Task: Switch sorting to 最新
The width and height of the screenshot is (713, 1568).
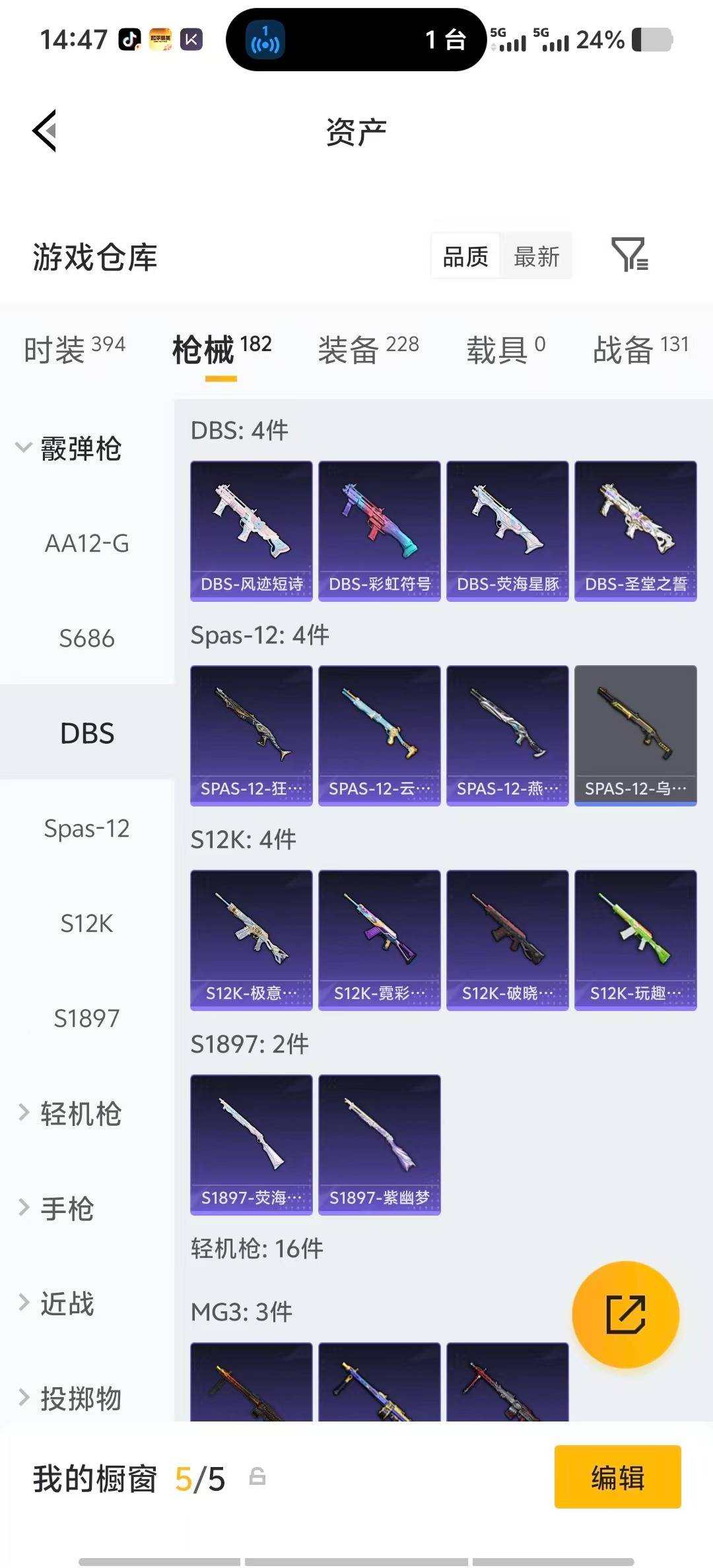Action: click(x=536, y=256)
